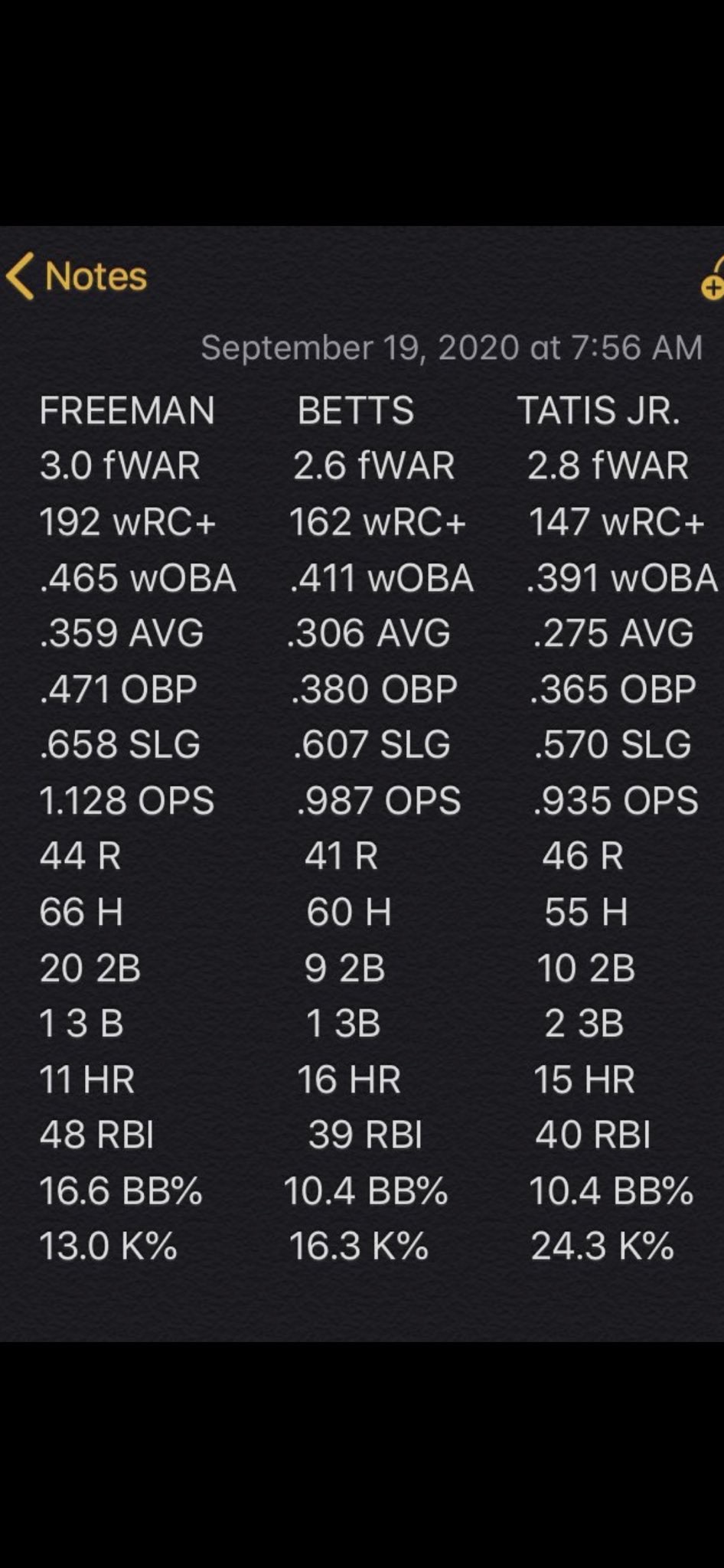
Task: Go back to the Notes list
Action: [x=77, y=276]
